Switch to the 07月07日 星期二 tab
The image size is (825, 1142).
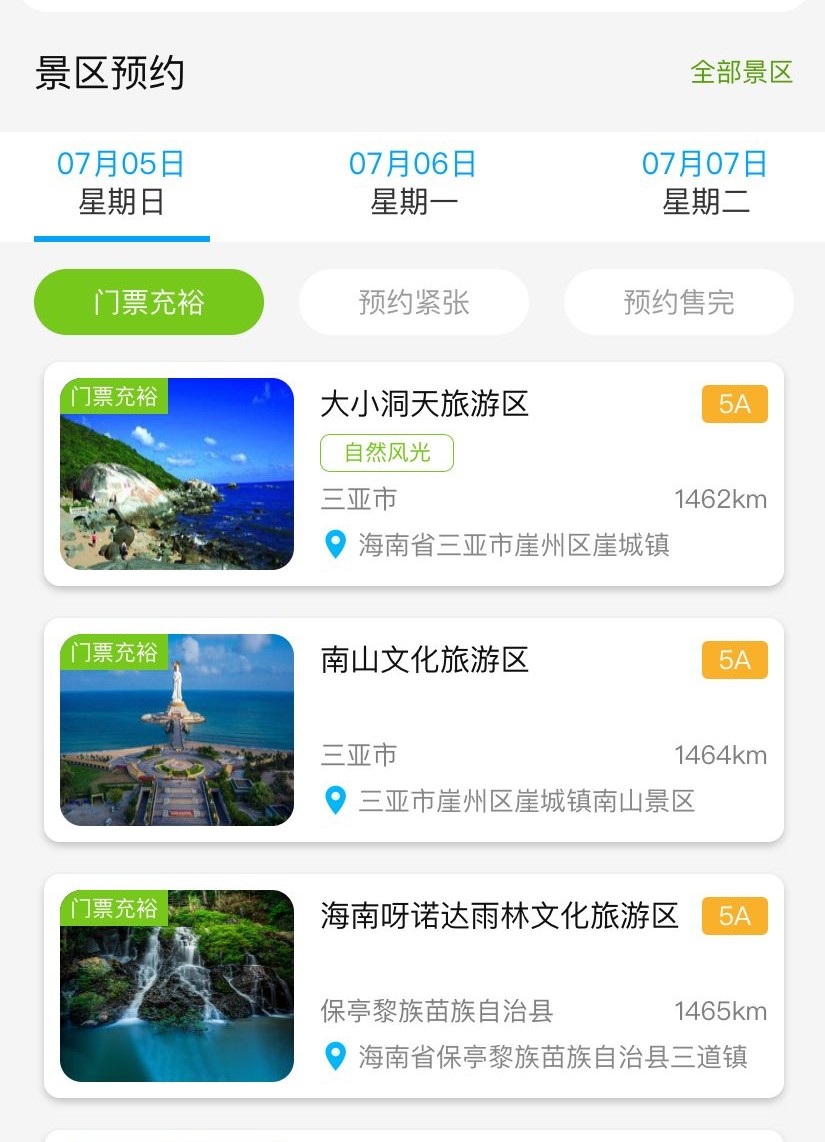705,184
